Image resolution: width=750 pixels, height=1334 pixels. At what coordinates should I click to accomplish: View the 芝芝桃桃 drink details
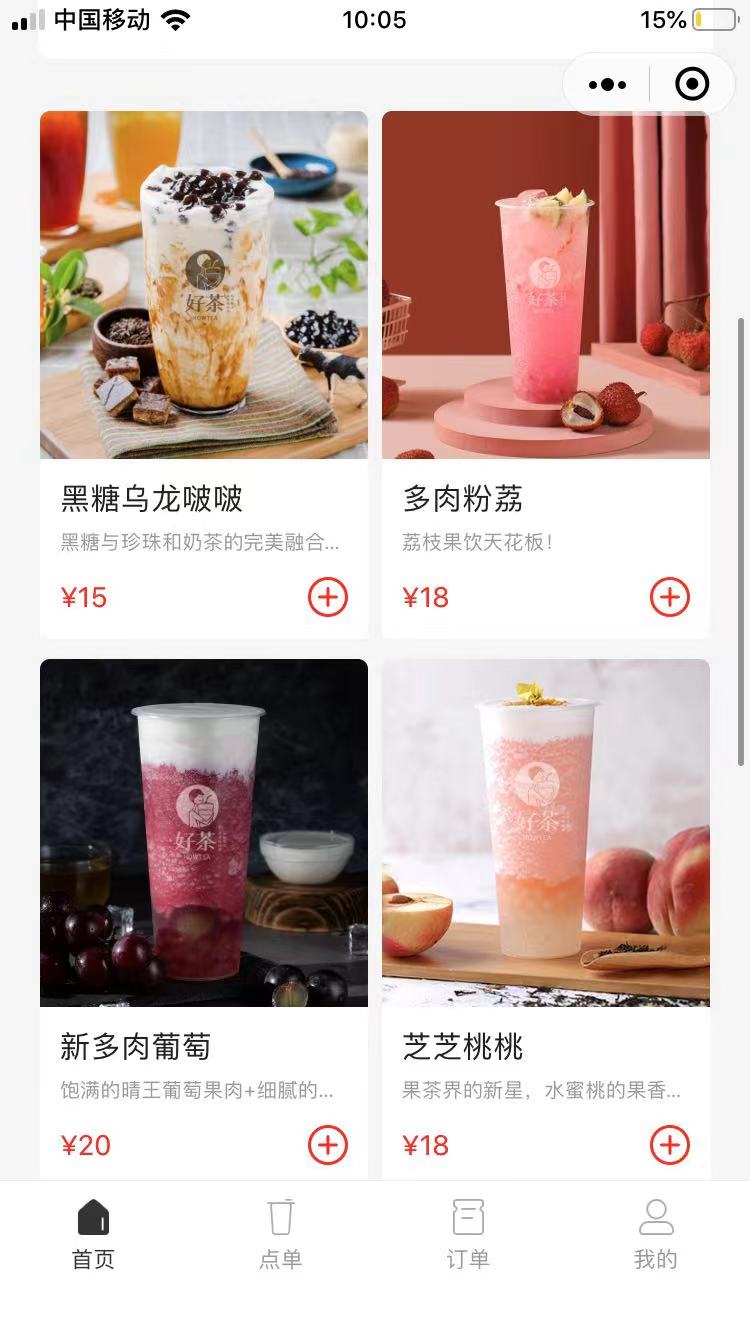(546, 920)
